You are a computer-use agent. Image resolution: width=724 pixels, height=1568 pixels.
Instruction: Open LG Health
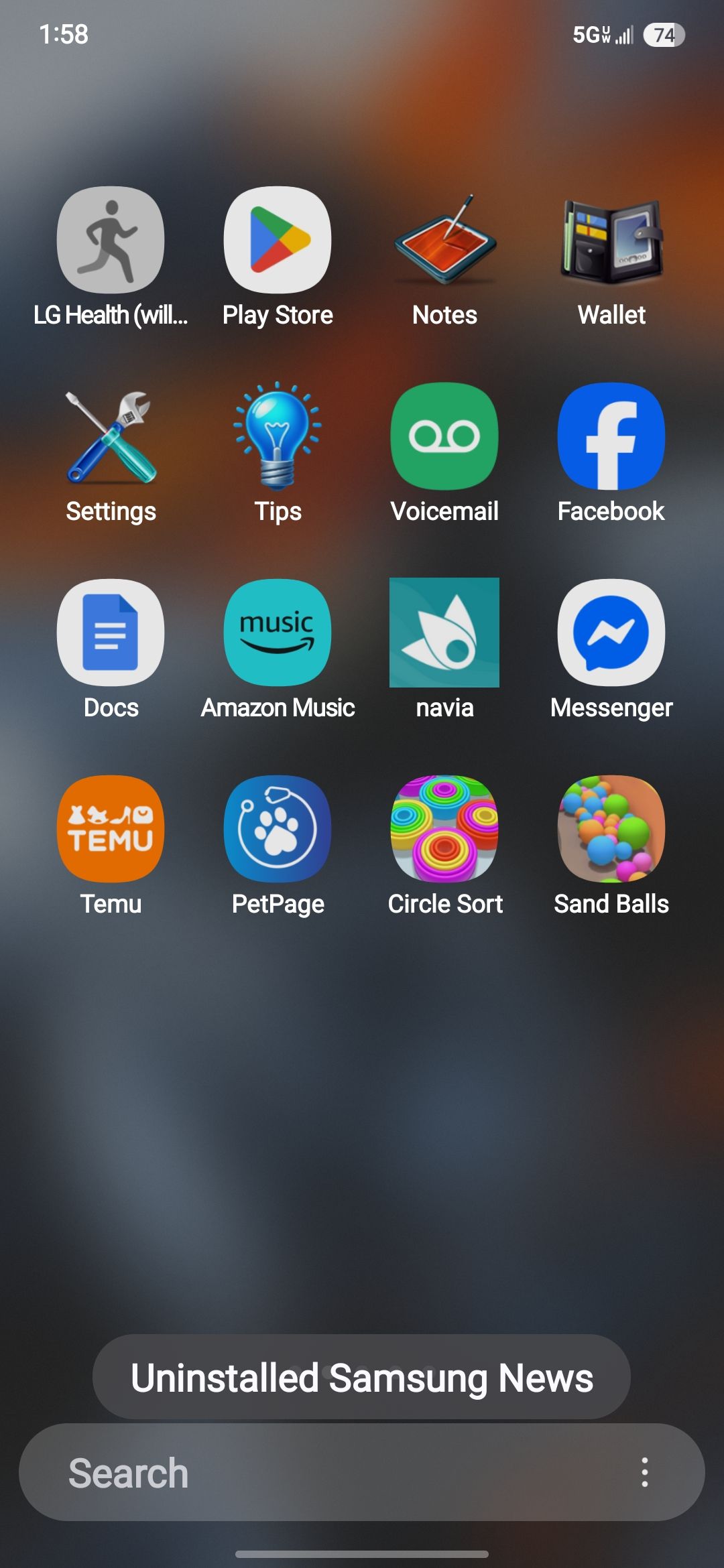click(111, 241)
